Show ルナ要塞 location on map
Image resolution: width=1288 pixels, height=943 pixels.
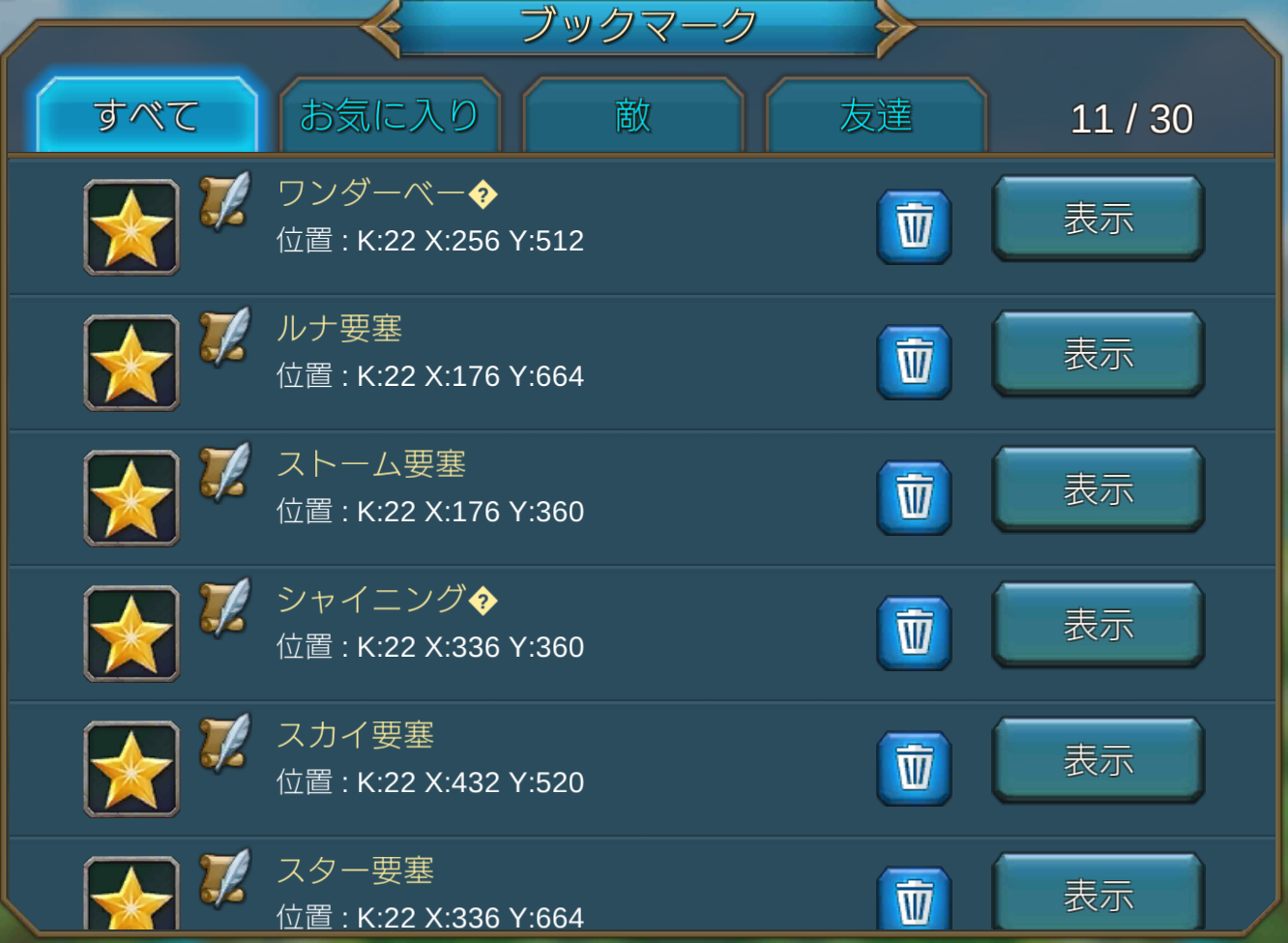1098,354
